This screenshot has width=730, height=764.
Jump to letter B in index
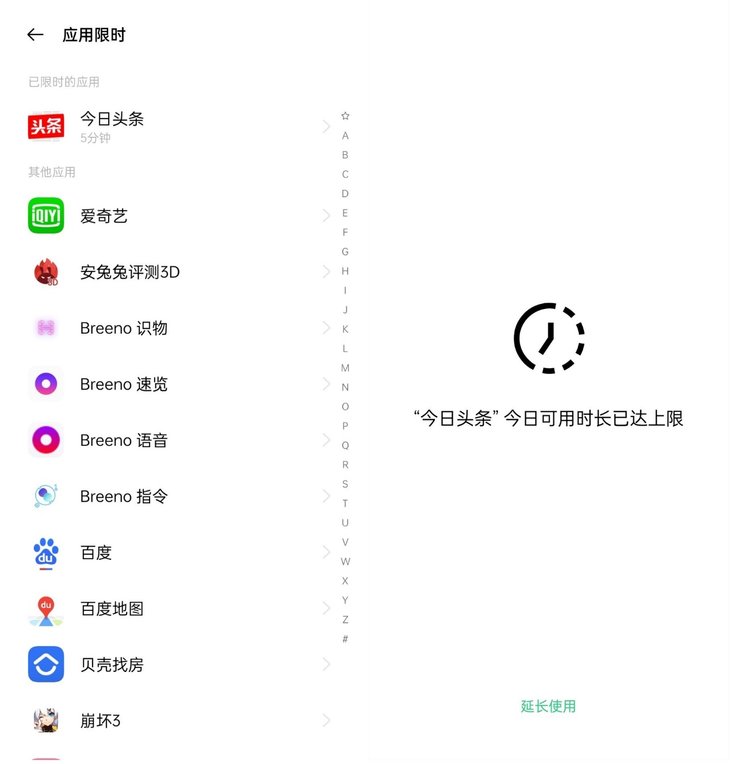pyautogui.click(x=345, y=155)
